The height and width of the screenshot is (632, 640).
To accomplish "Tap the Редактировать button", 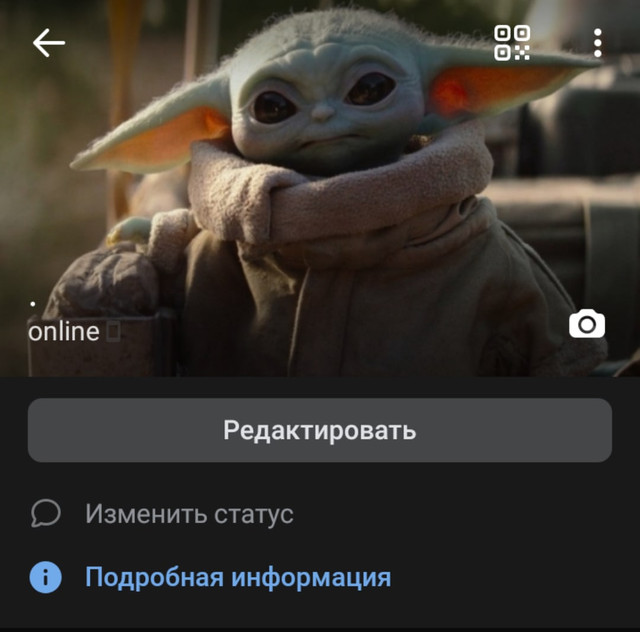I will coord(319,430).
